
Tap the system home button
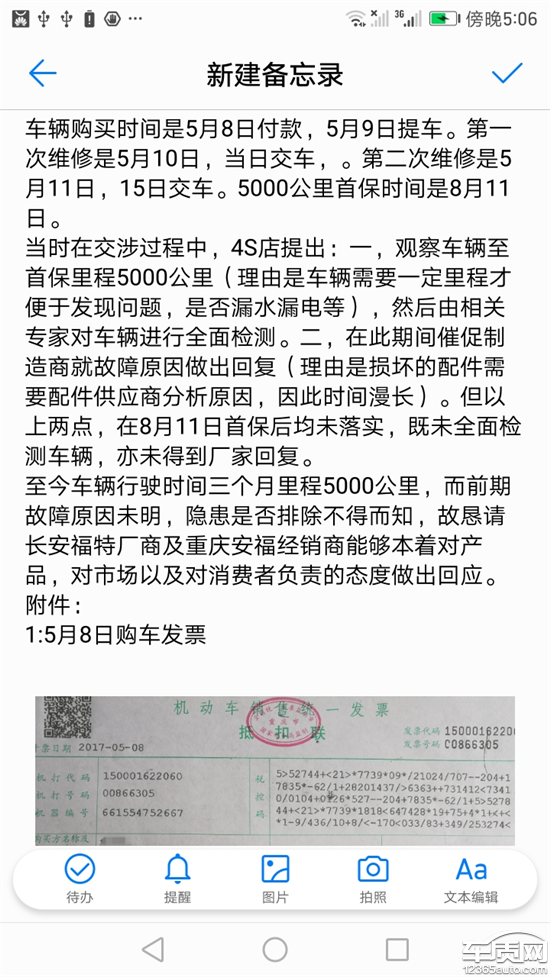275,950
